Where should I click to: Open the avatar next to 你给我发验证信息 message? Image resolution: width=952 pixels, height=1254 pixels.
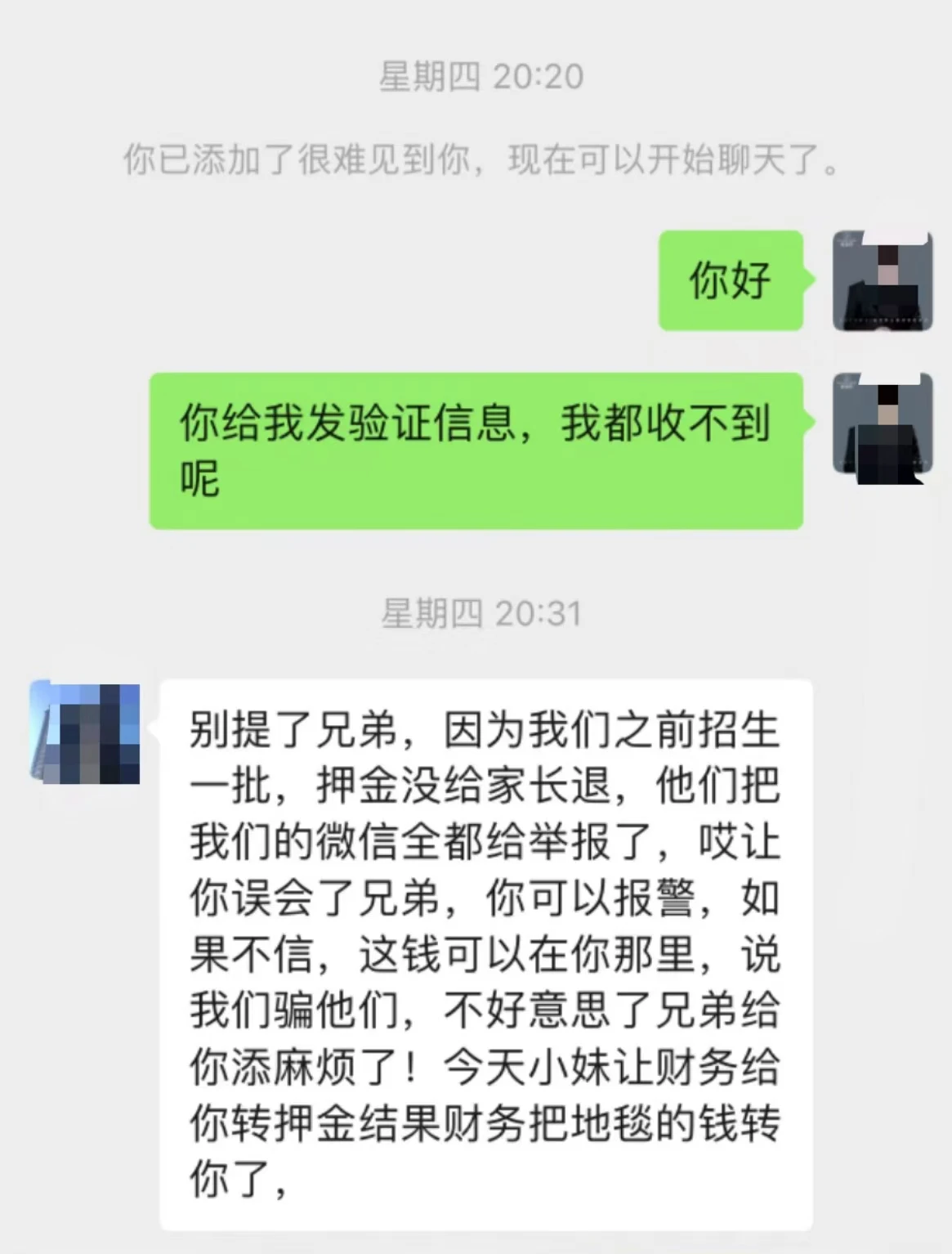pyautogui.click(x=882, y=424)
